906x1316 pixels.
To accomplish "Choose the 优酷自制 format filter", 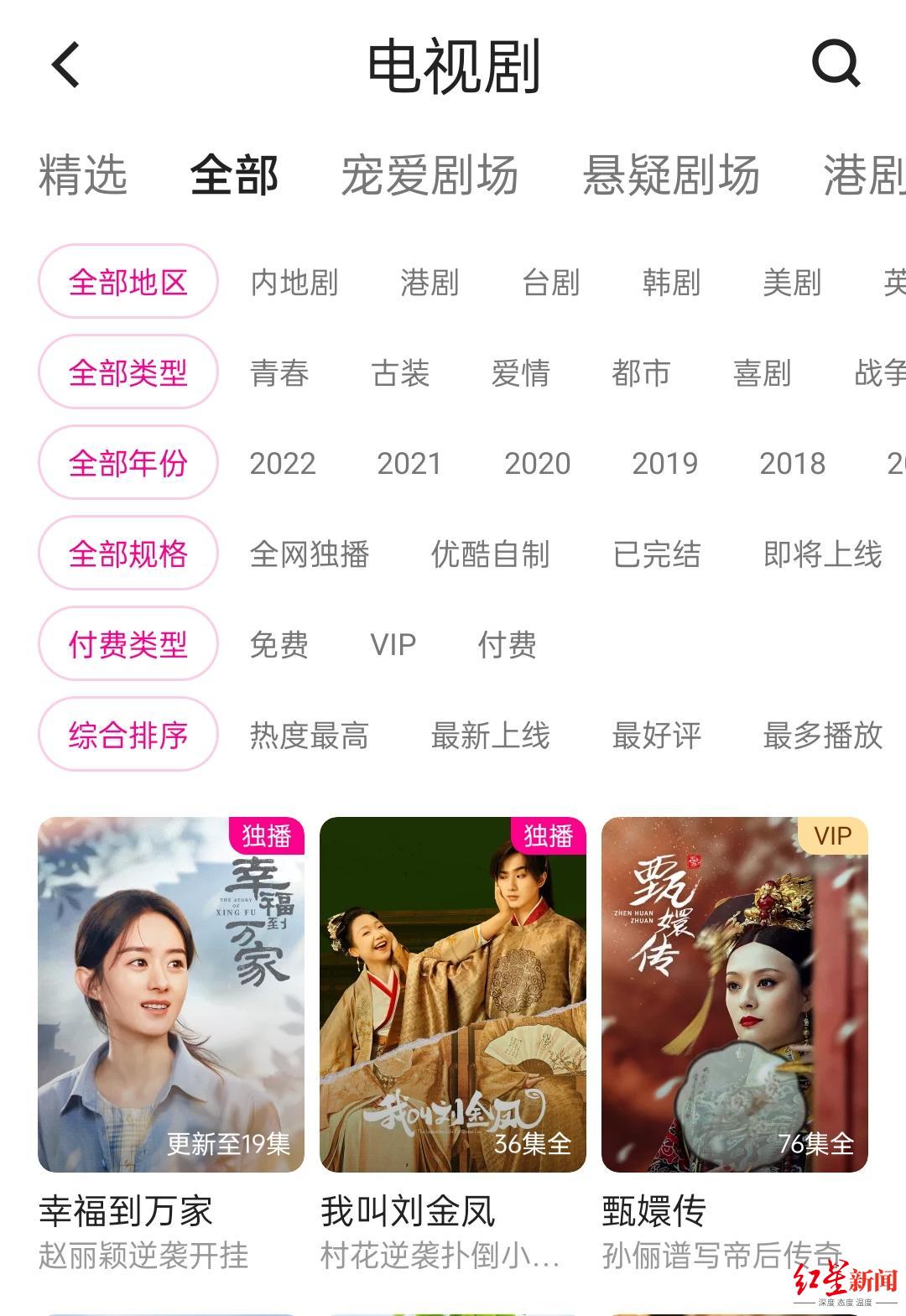I will click(x=490, y=554).
